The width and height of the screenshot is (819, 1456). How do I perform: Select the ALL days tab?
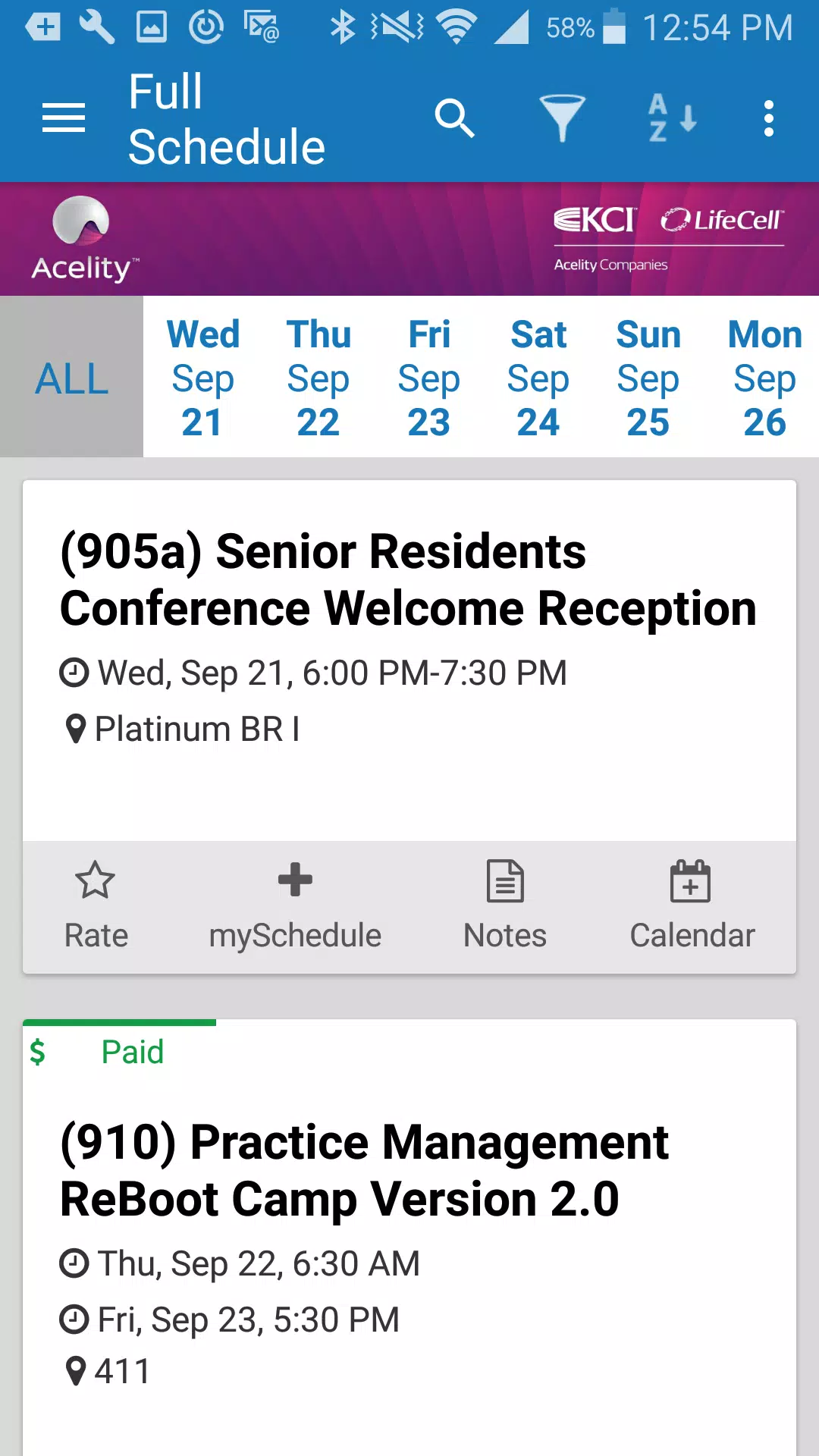point(72,377)
